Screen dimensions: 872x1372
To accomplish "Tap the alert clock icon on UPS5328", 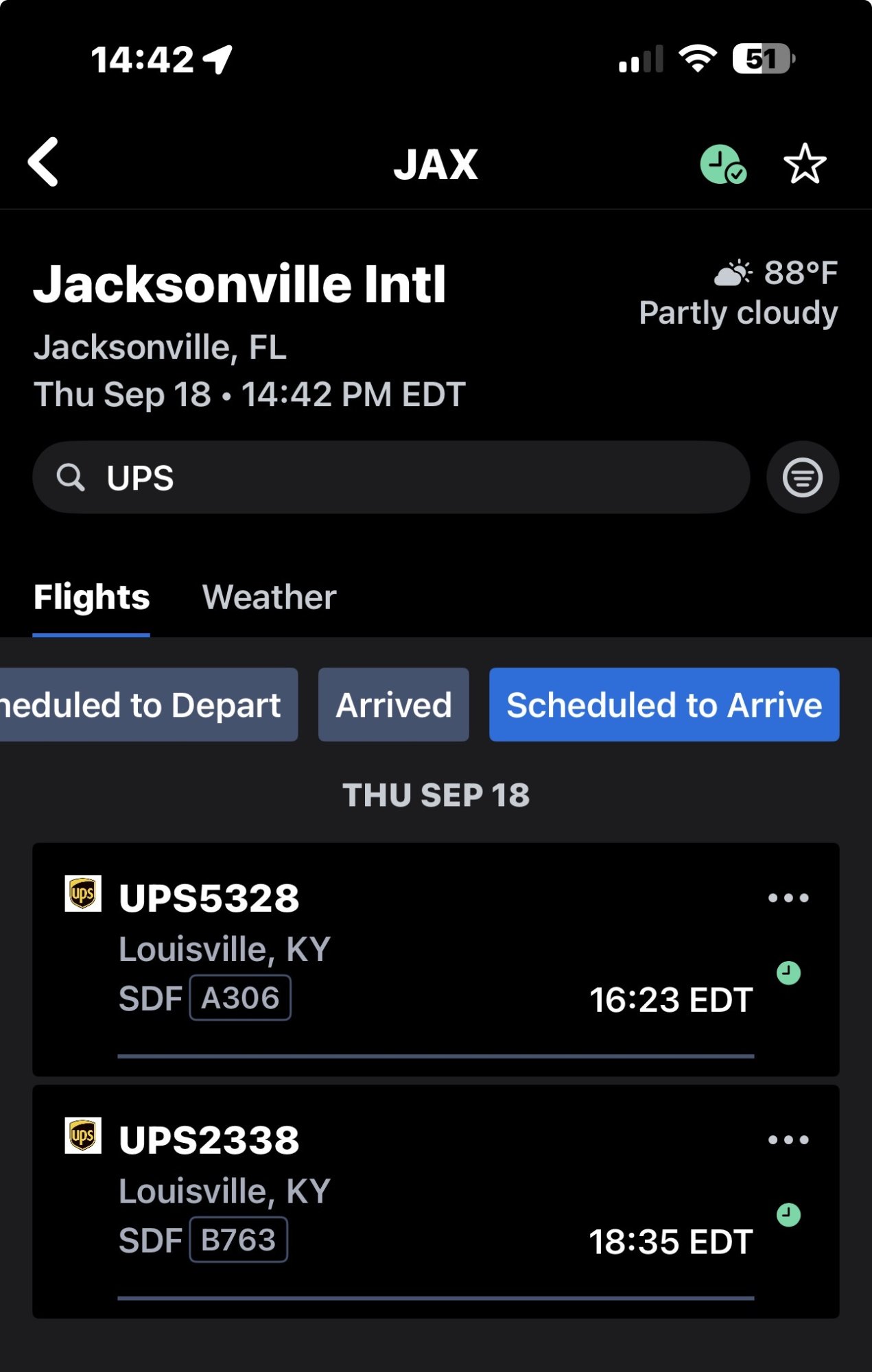I will pyautogui.click(x=788, y=973).
